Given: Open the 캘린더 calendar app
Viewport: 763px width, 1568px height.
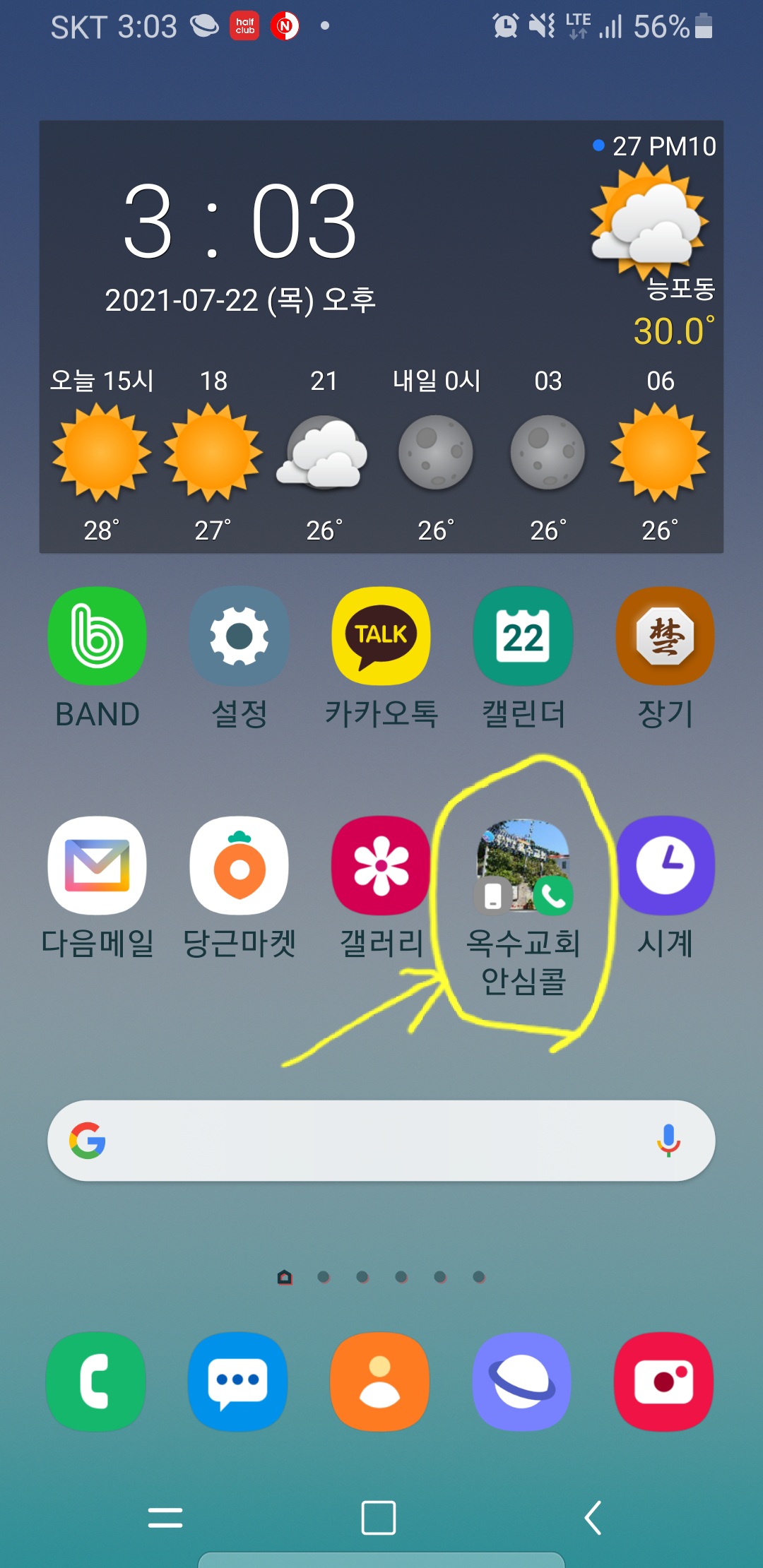Looking at the screenshot, I should tap(524, 636).
